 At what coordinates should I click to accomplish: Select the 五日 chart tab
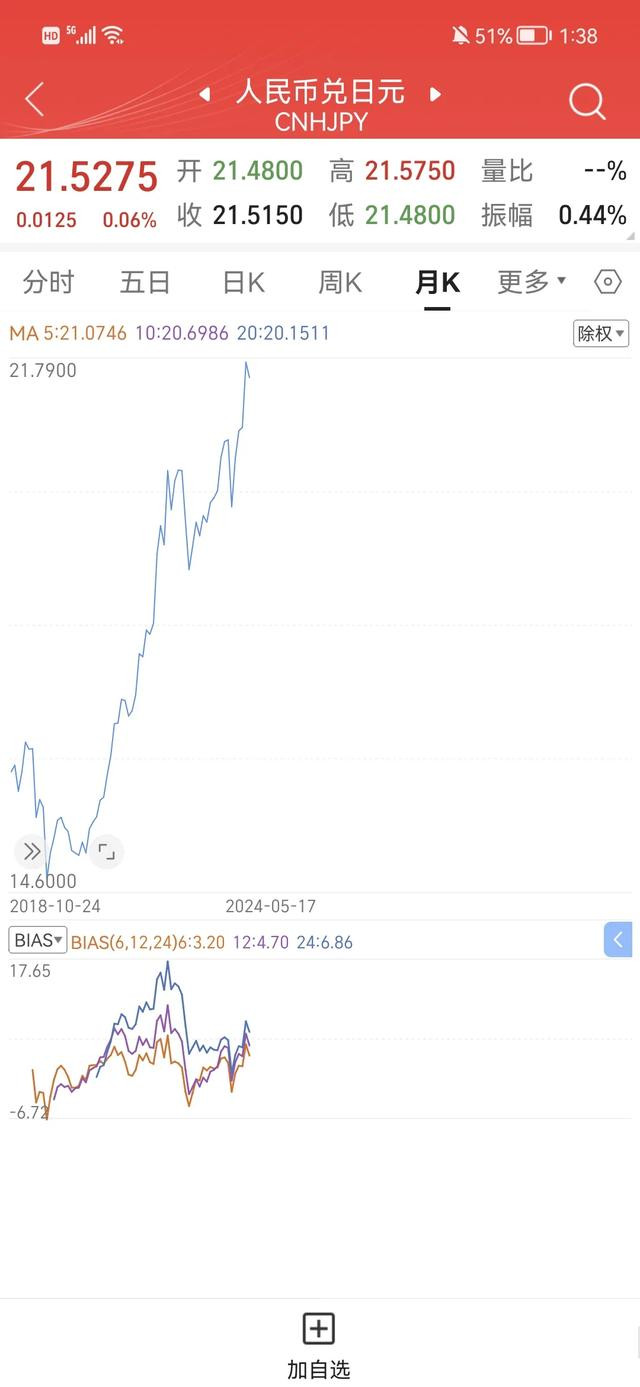[145, 283]
